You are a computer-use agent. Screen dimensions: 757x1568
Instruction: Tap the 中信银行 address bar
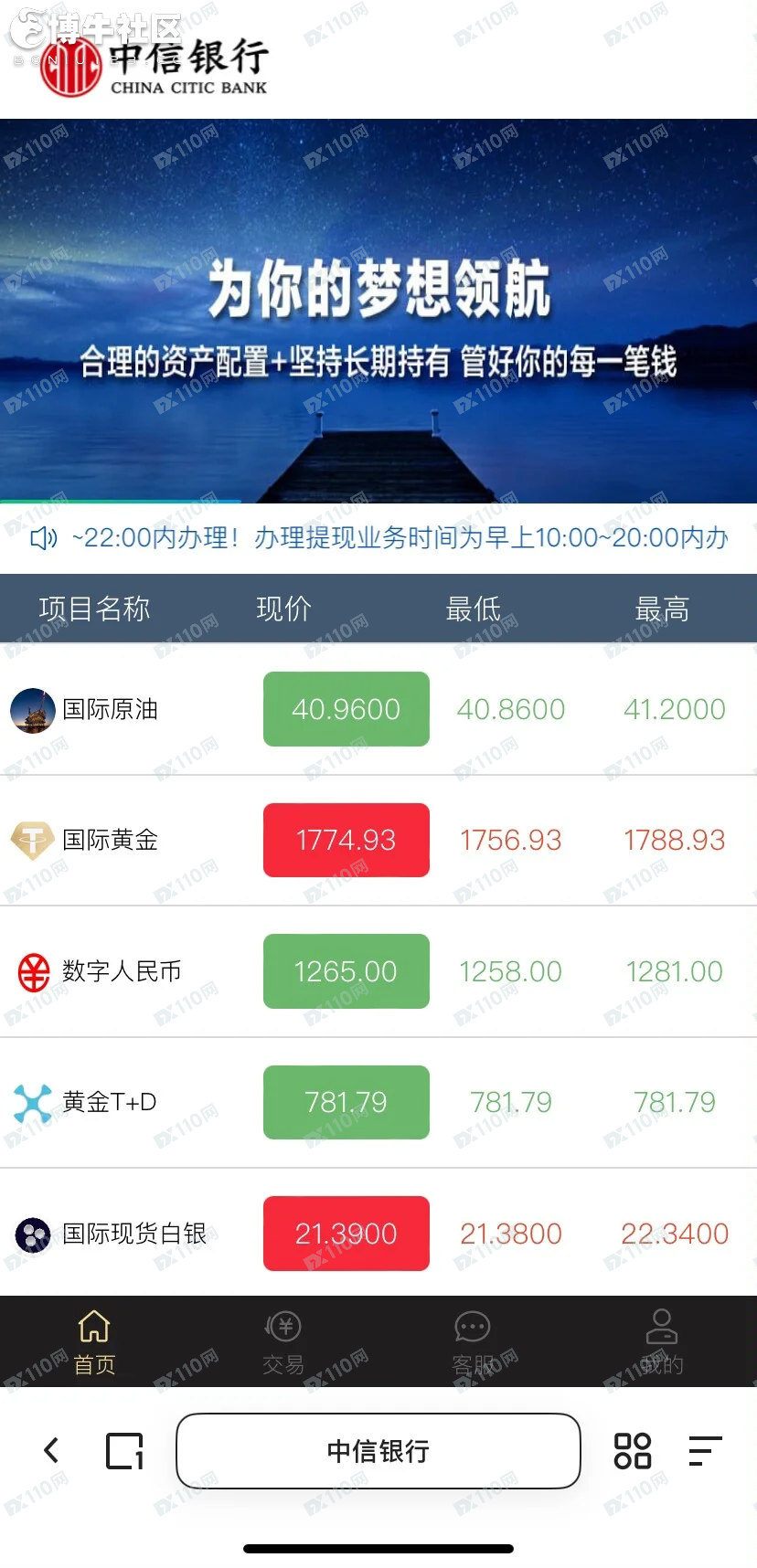point(378,1451)
